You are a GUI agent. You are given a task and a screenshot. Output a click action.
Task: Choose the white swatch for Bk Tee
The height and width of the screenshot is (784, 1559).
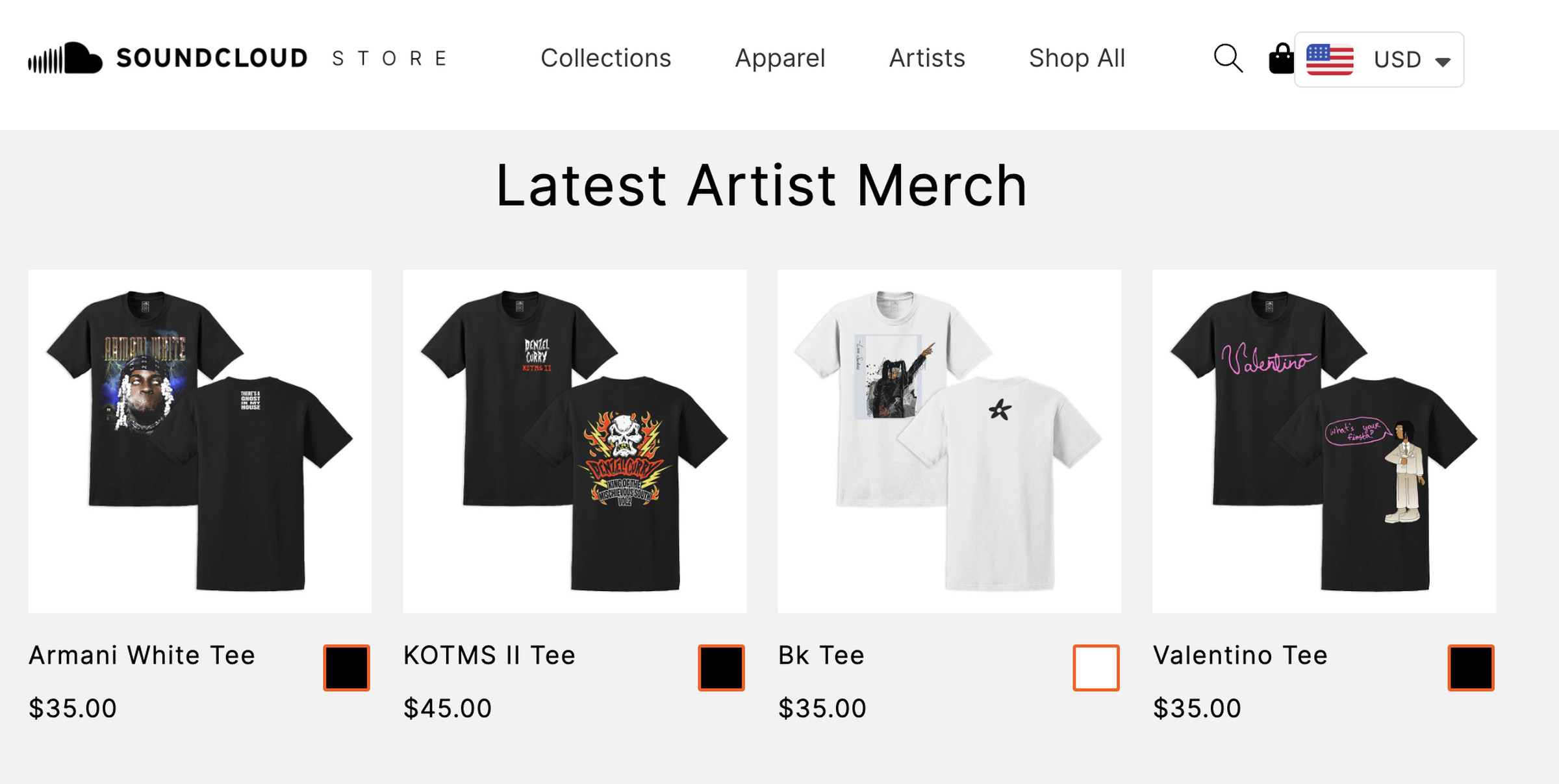coord(1096,668)
